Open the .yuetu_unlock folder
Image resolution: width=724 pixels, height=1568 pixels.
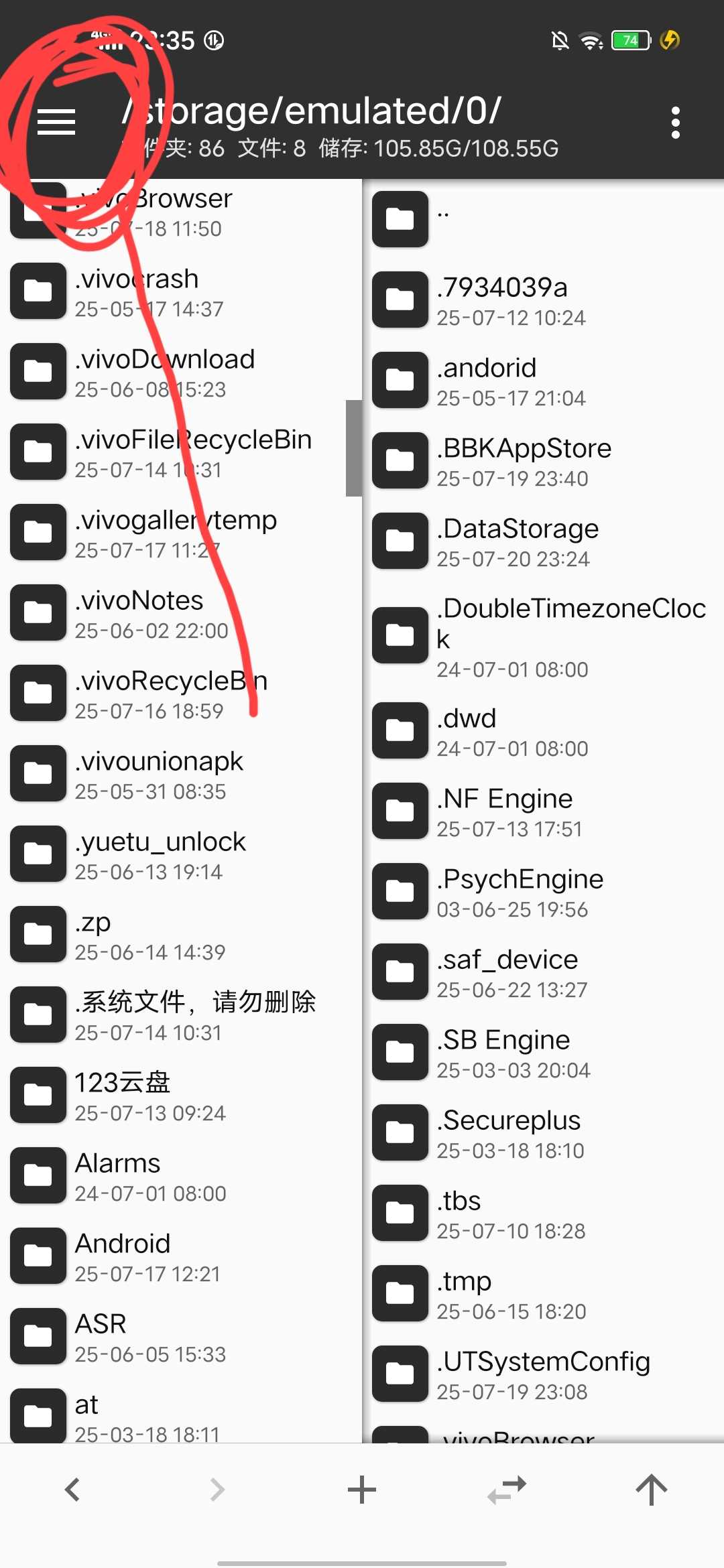(181, 854)
